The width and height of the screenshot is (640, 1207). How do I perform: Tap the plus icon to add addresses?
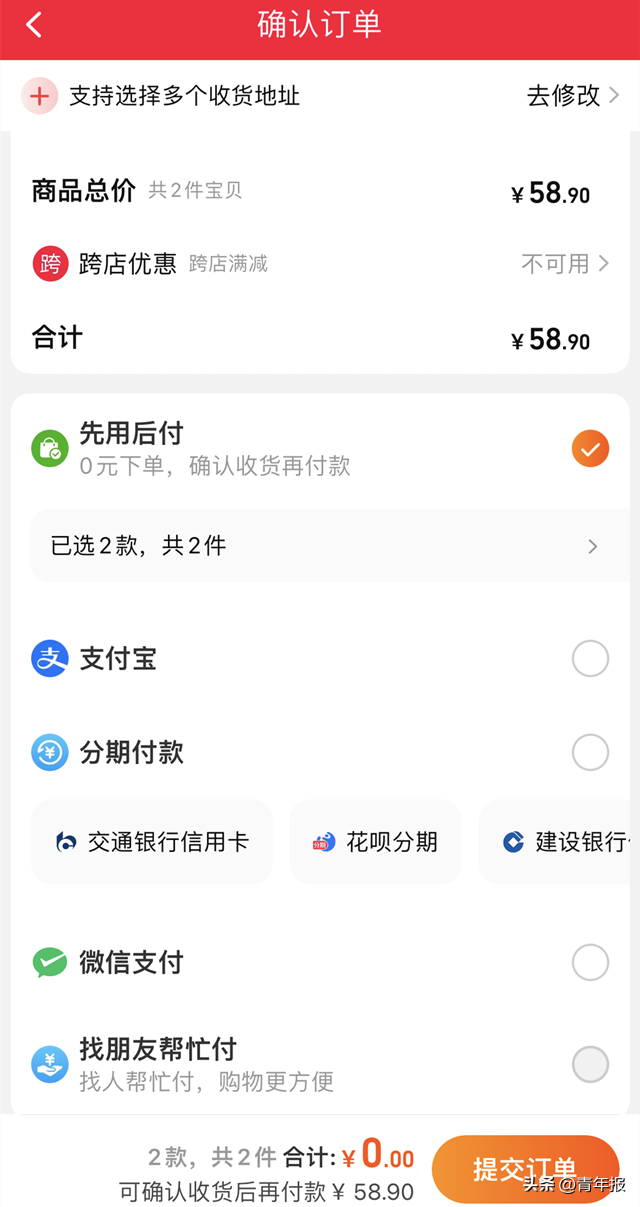point(40,96)
